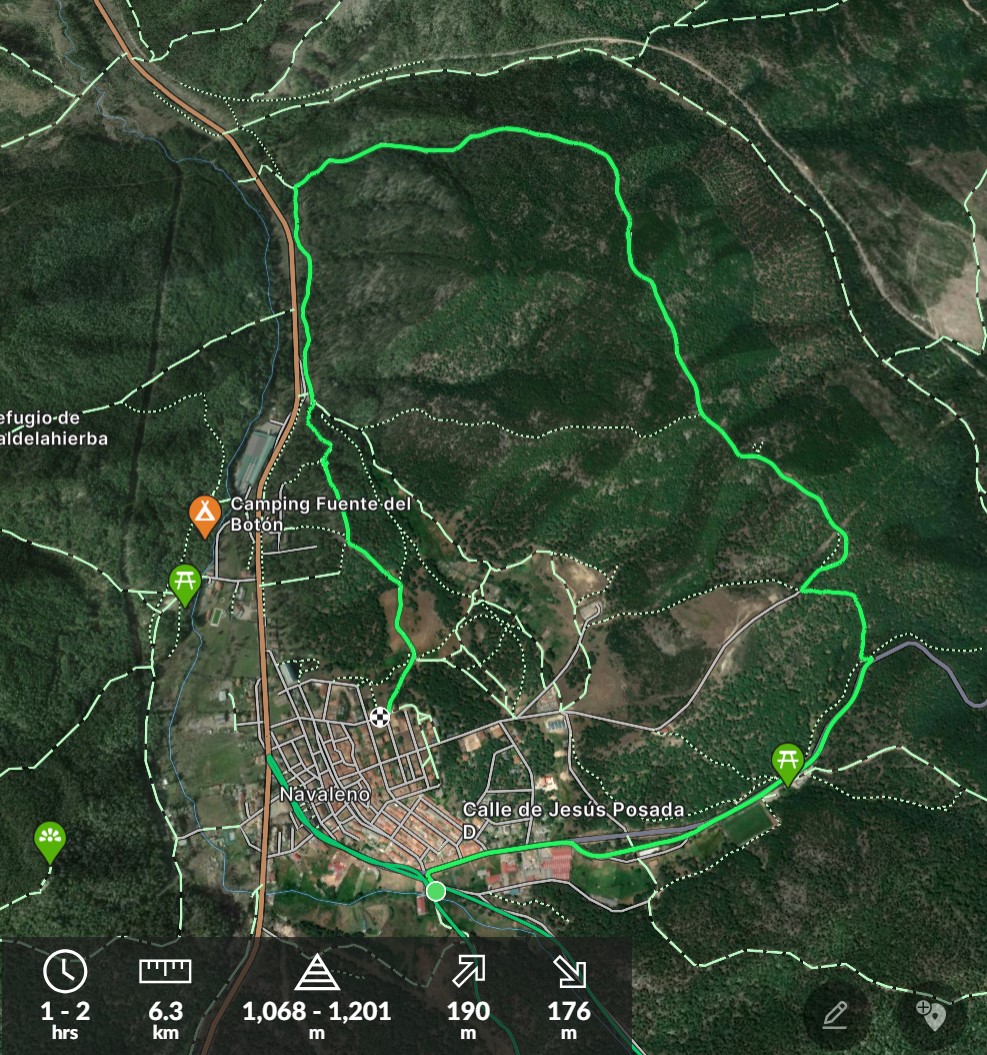Select the picnic marker on the green route
987x1055 pixels.
[788, 762]
